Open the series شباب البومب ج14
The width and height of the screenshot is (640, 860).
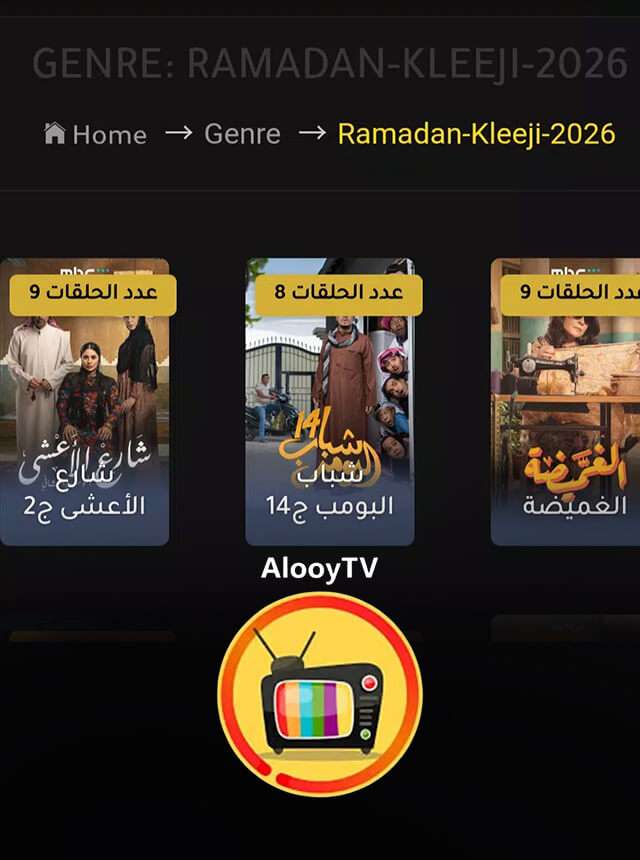[330, 402]
